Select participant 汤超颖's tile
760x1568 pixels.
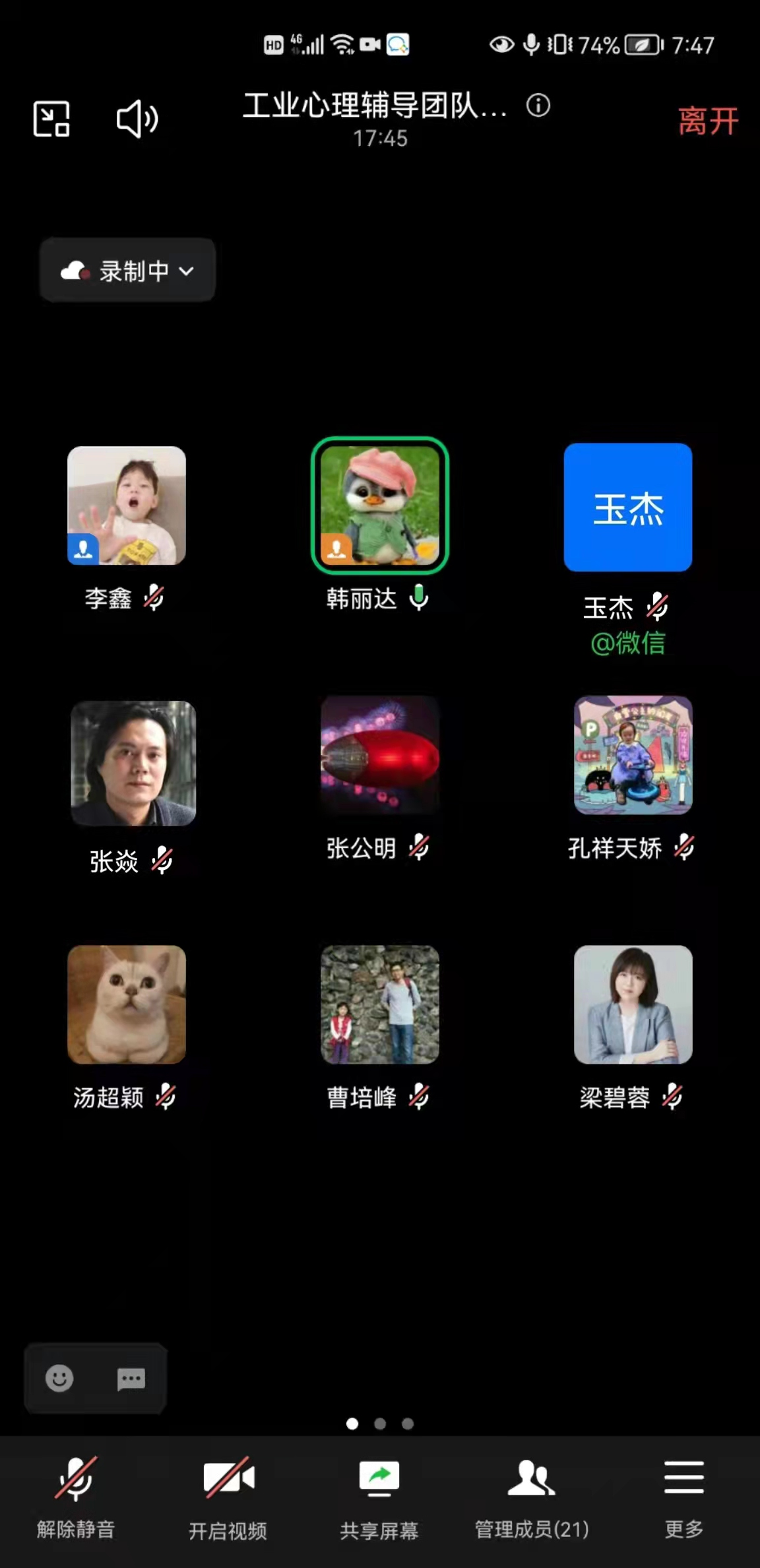click(127, 1004)
